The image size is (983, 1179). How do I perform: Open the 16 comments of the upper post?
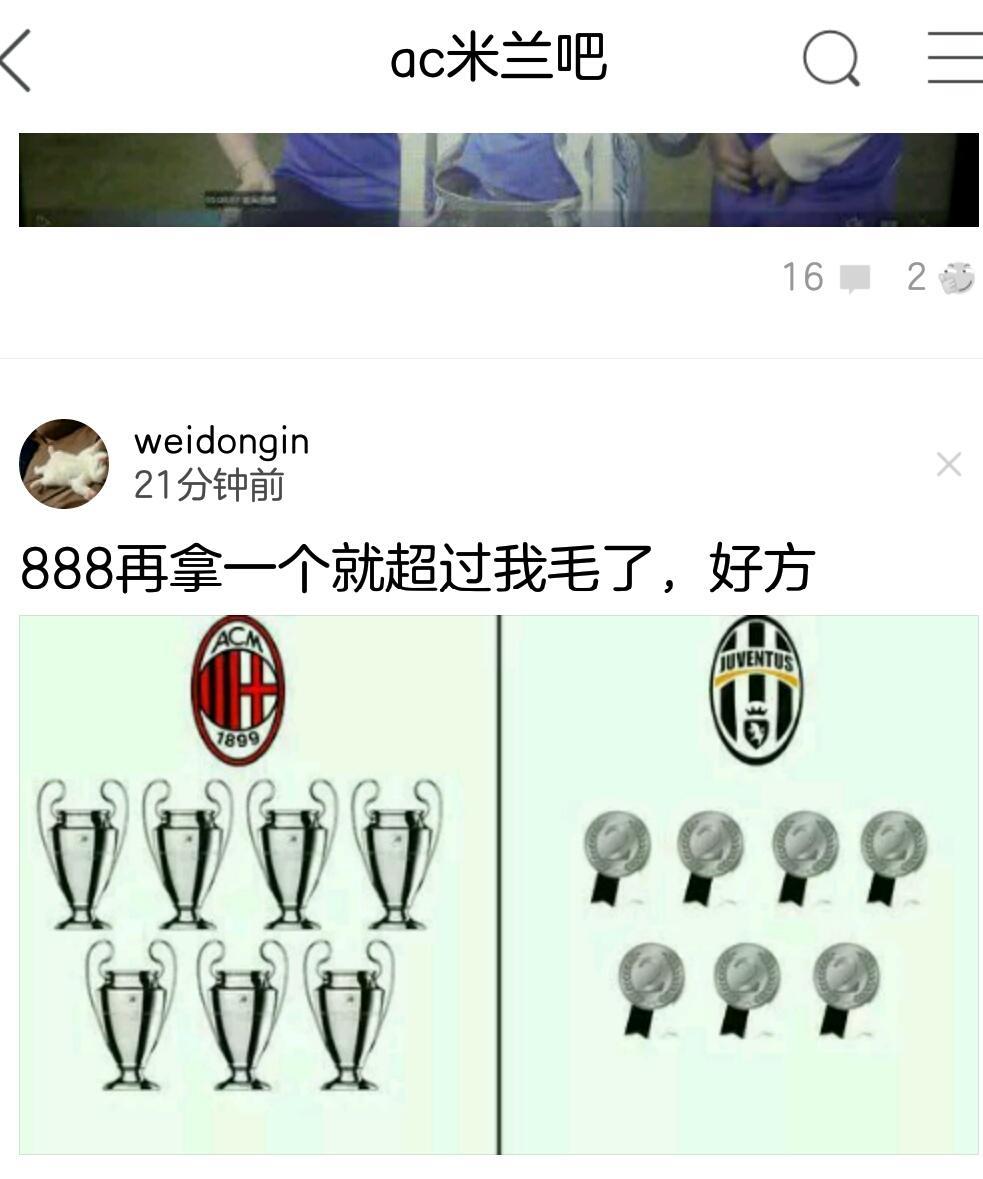point(826,278)
